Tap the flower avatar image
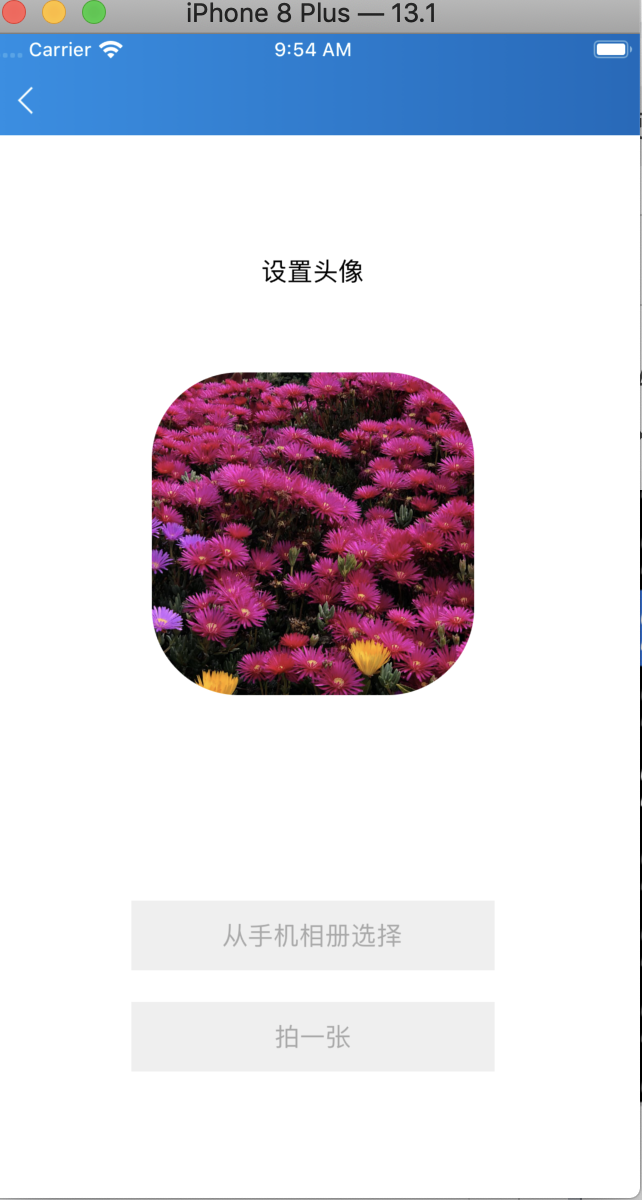Image resolution: width=642 pixels, height=1200 pixels. [x=312, y=533]
